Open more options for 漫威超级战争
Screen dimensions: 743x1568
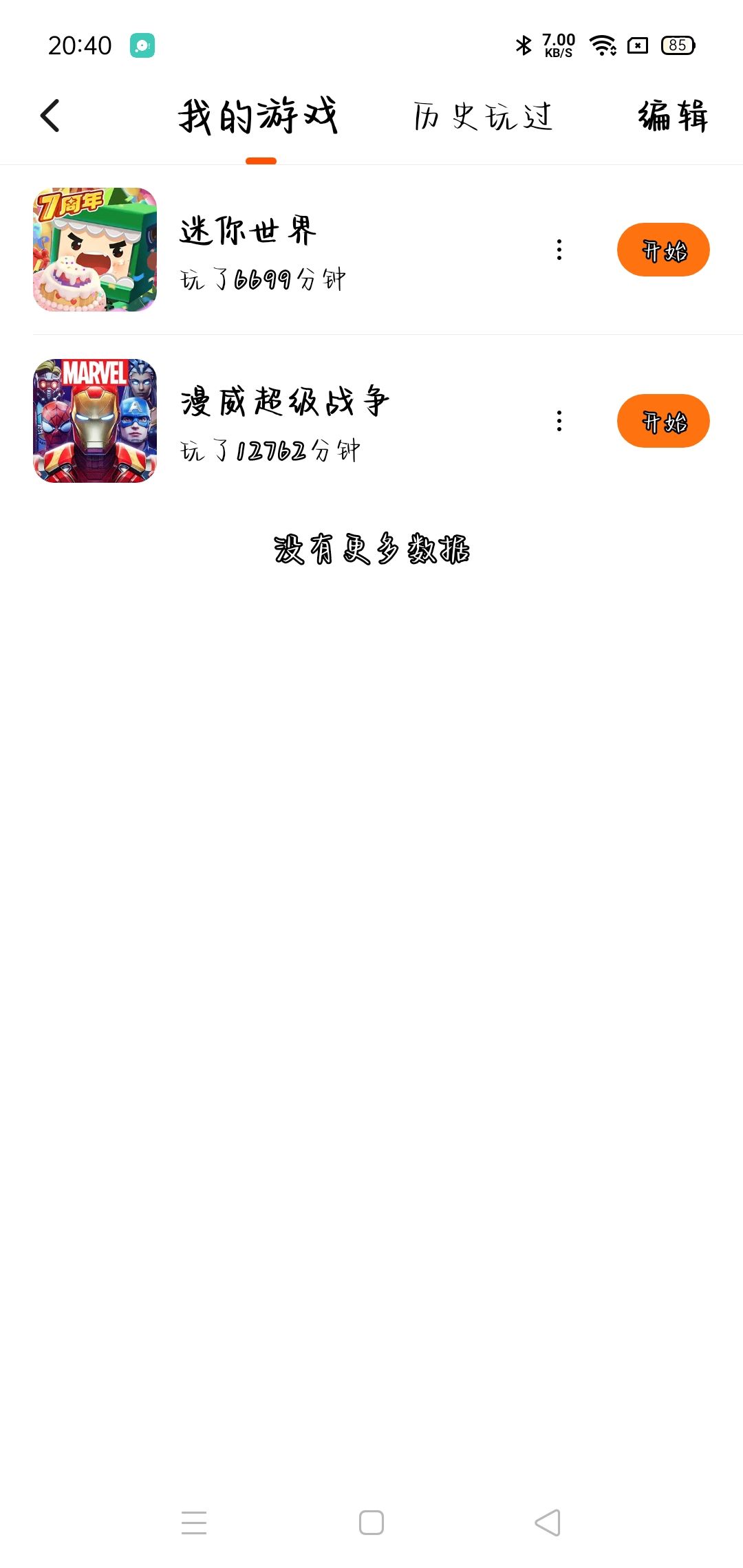tap(559, 421)
